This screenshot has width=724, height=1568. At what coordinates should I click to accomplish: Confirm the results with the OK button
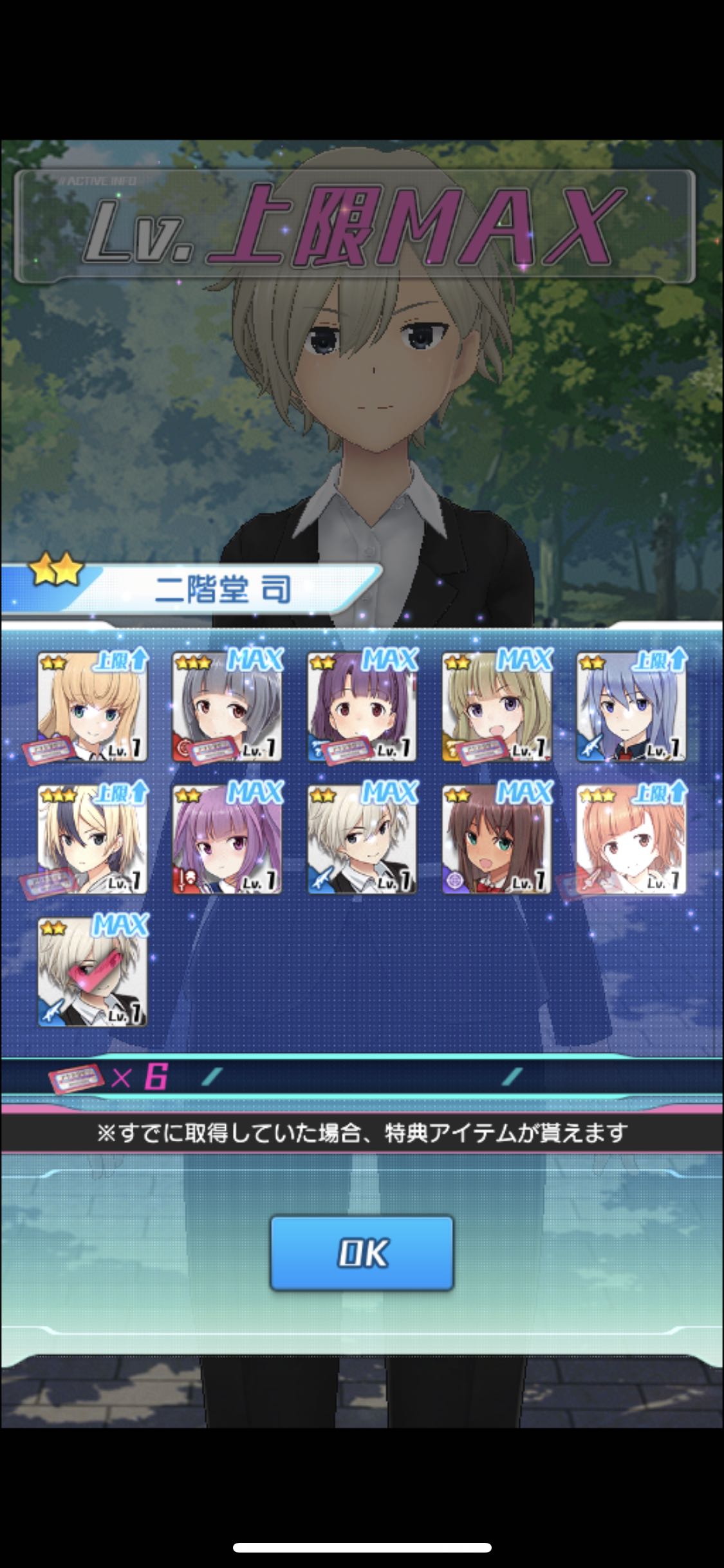362,1252
